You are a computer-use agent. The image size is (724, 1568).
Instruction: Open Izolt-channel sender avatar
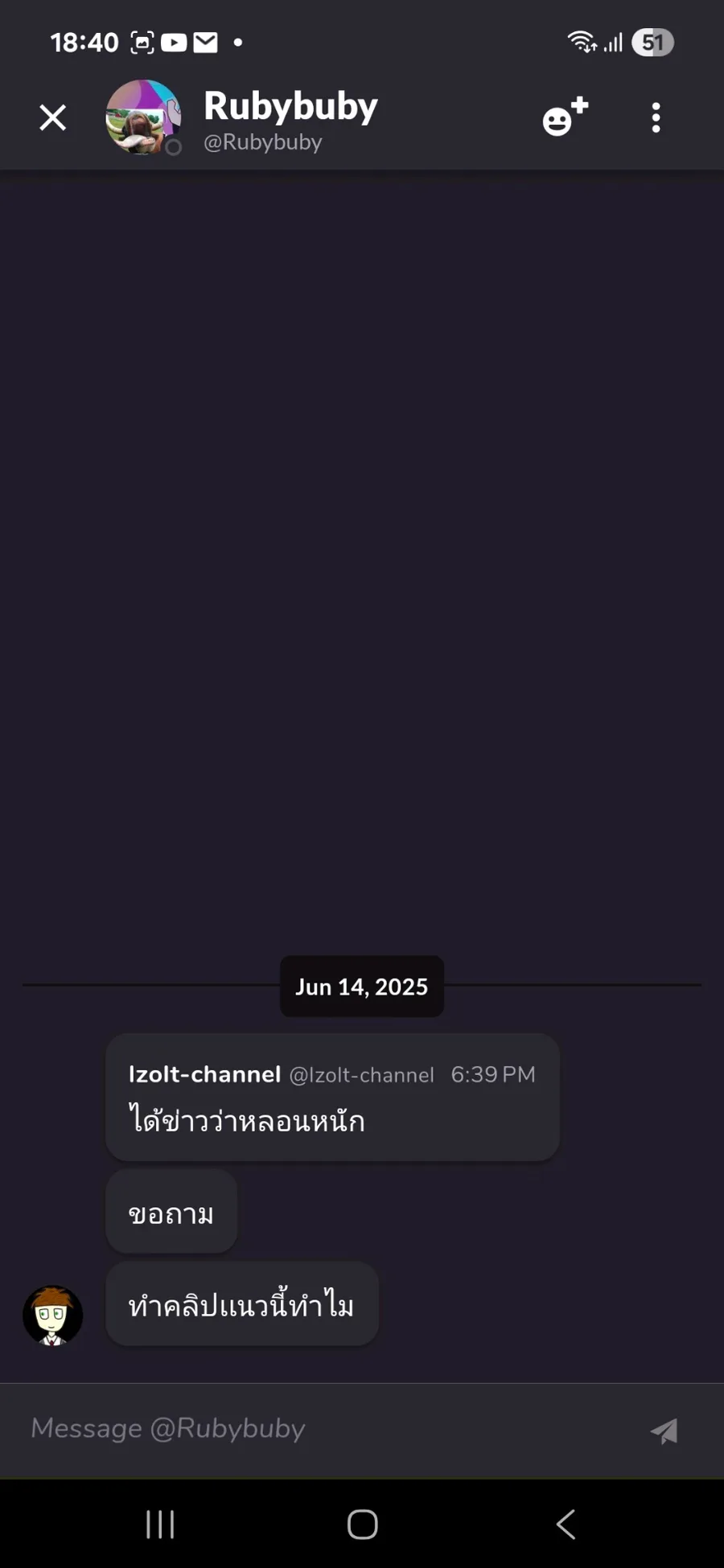(53, 1316)
